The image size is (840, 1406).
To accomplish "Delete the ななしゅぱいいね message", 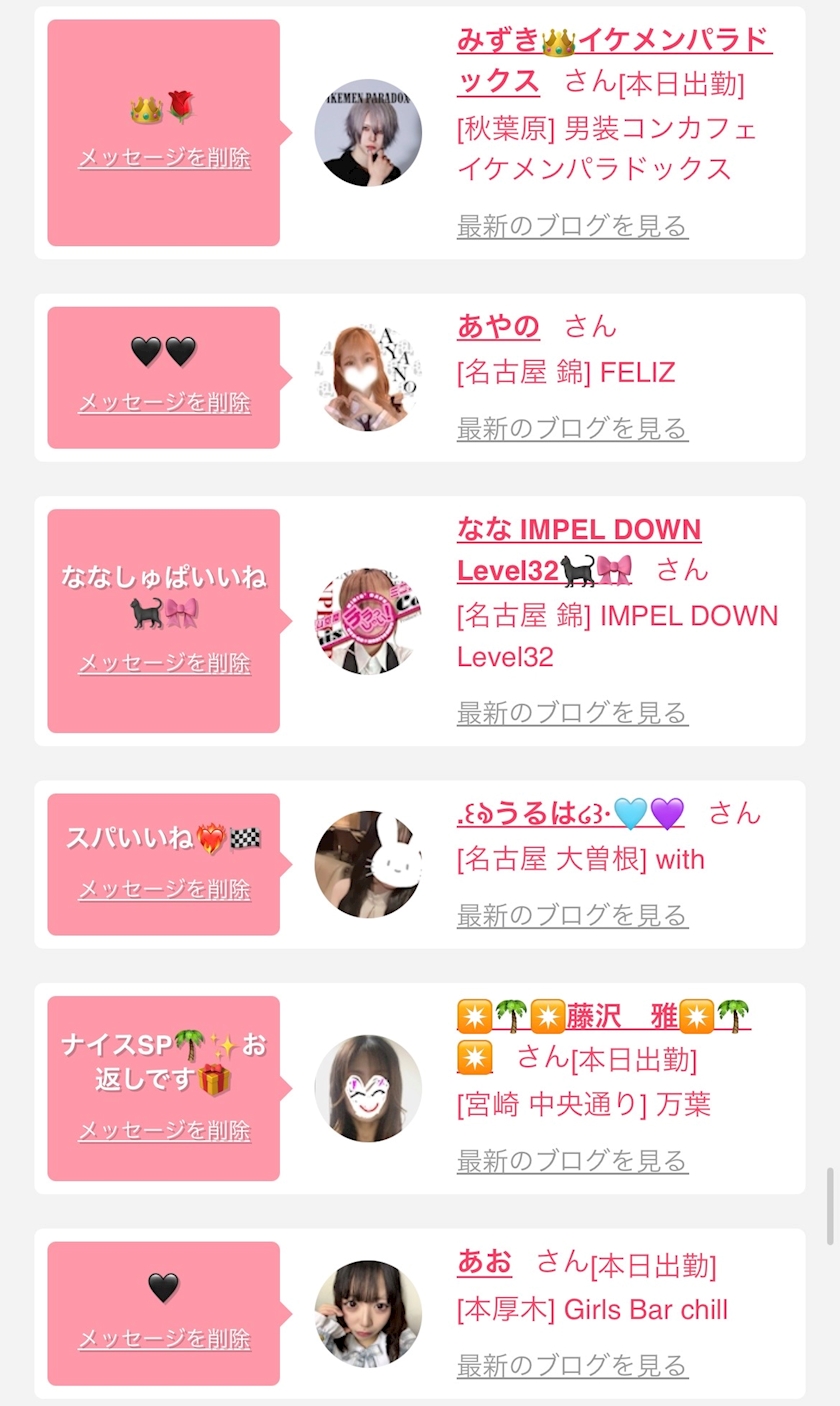I will [164, 662].
